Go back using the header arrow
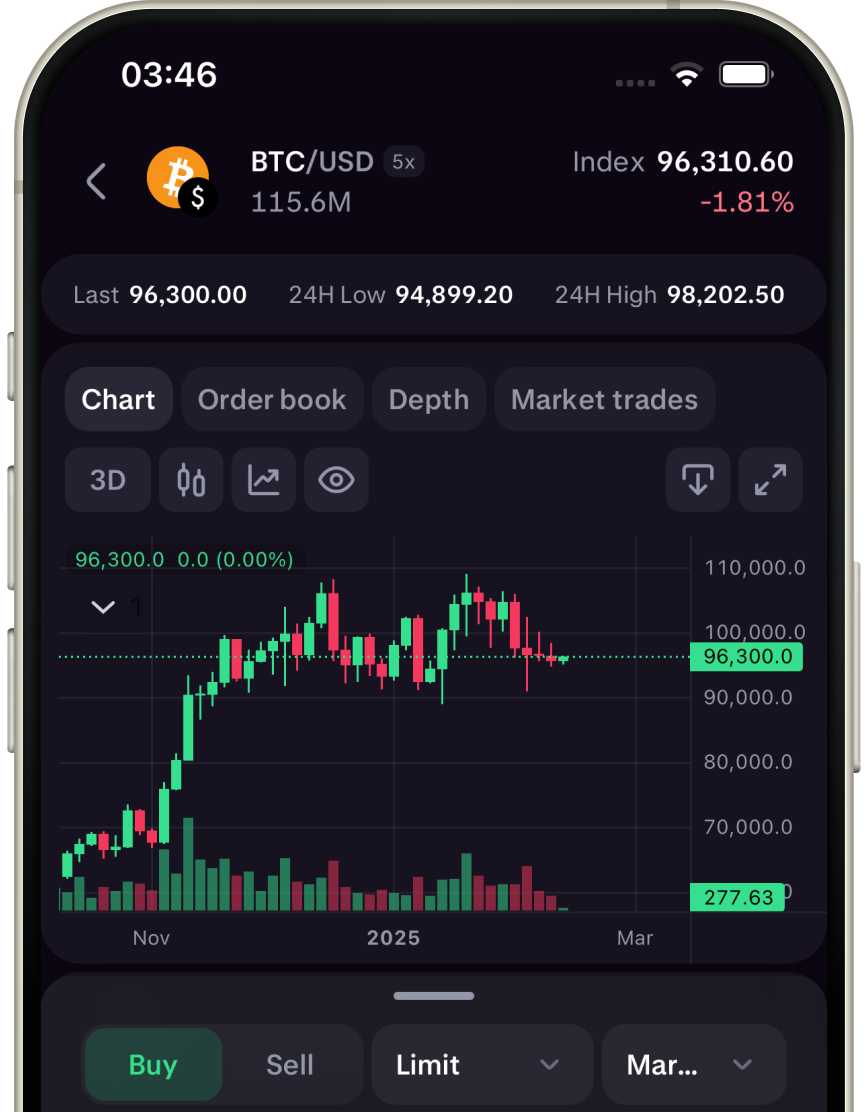The height and width of the screenshot is (1112, 868). pos(96,181)
